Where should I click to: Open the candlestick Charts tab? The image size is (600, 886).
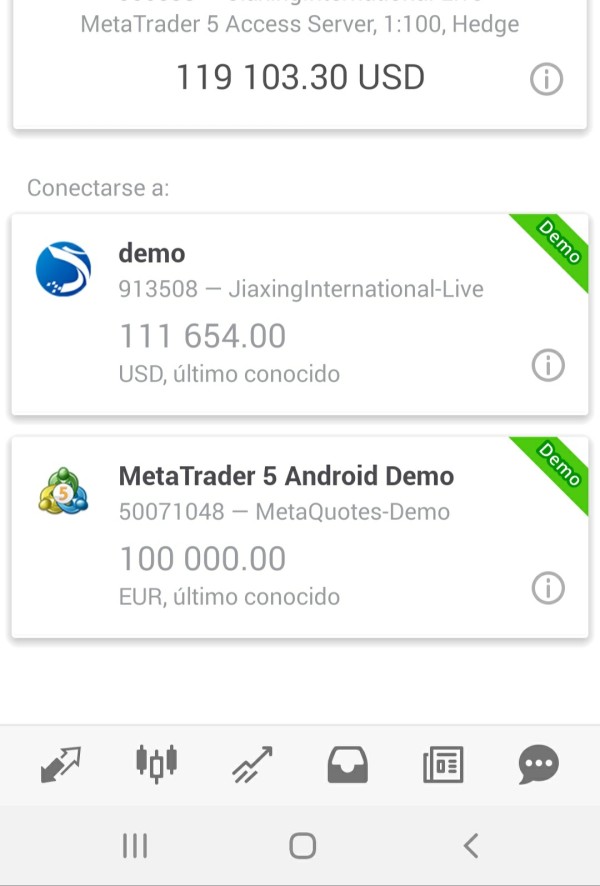[156, 765]
